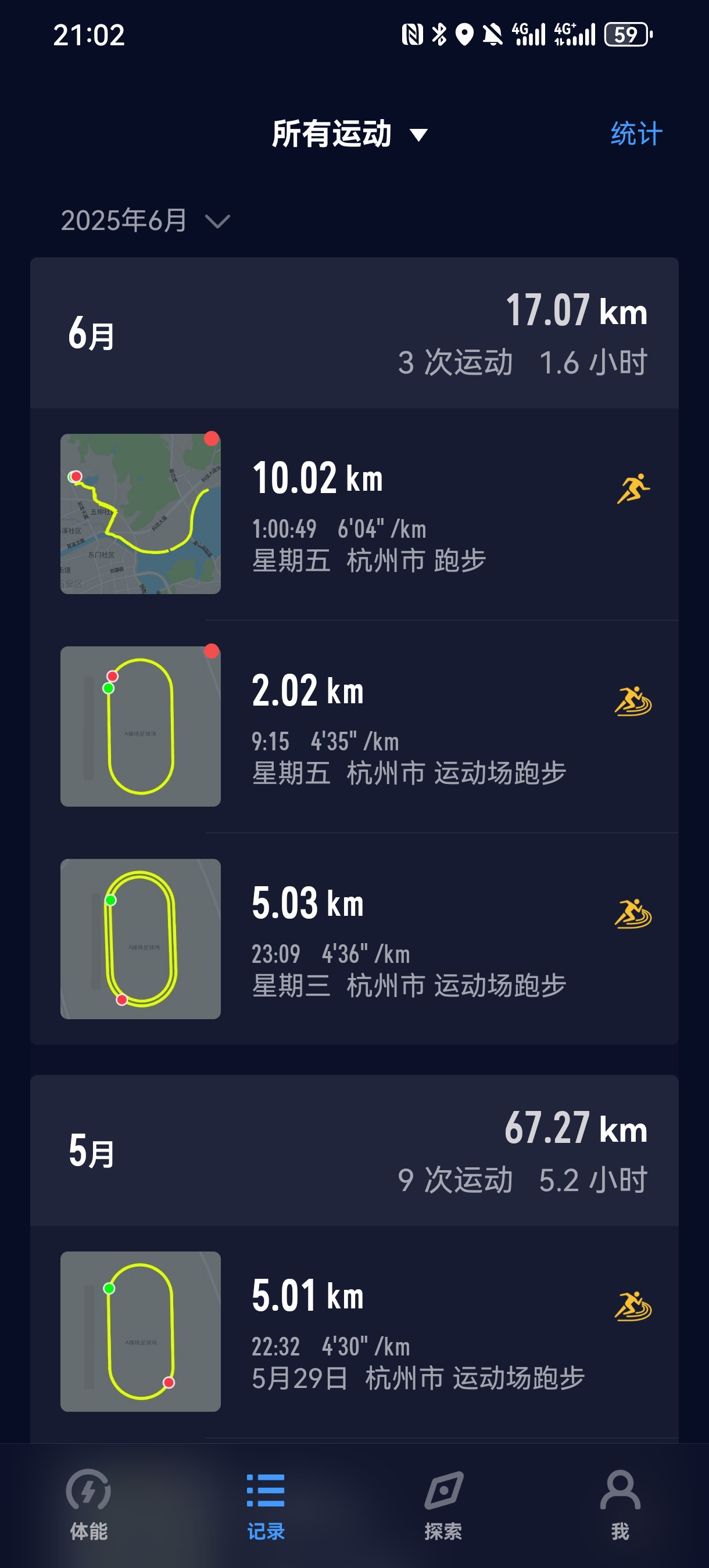
Task: Select the 记录 tab
Action: point(266,1504)
